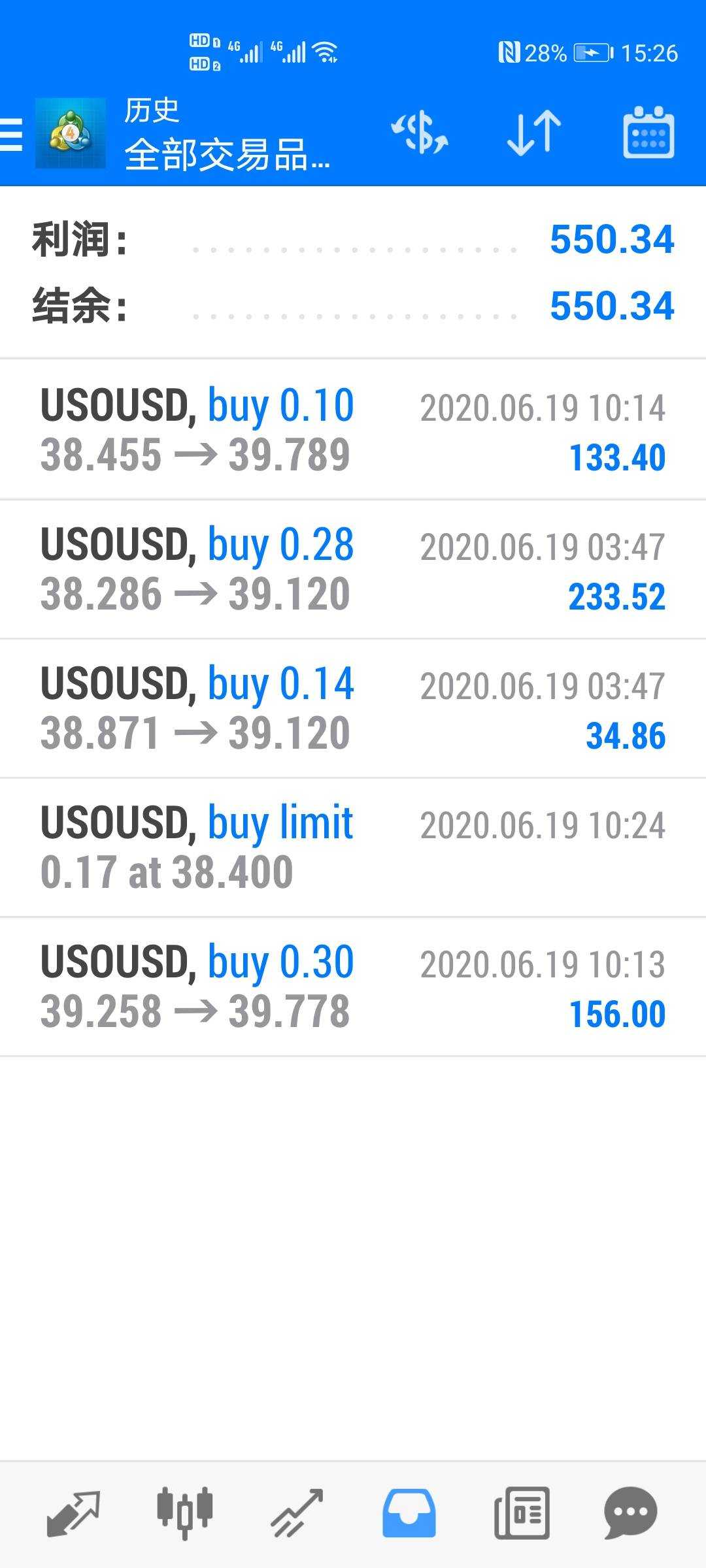Screen dimensions: 706x1568
Task: Open the symbol filter currency icon
Action: coord(420,133)
